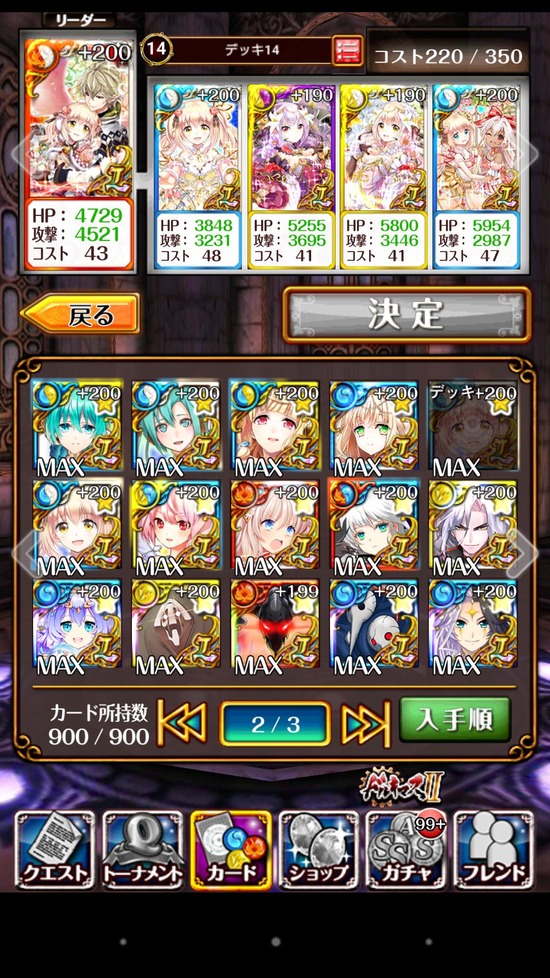Screen dimensions: 550x978
Task: Open the deck list menu icon
Action: click(347, 51)
